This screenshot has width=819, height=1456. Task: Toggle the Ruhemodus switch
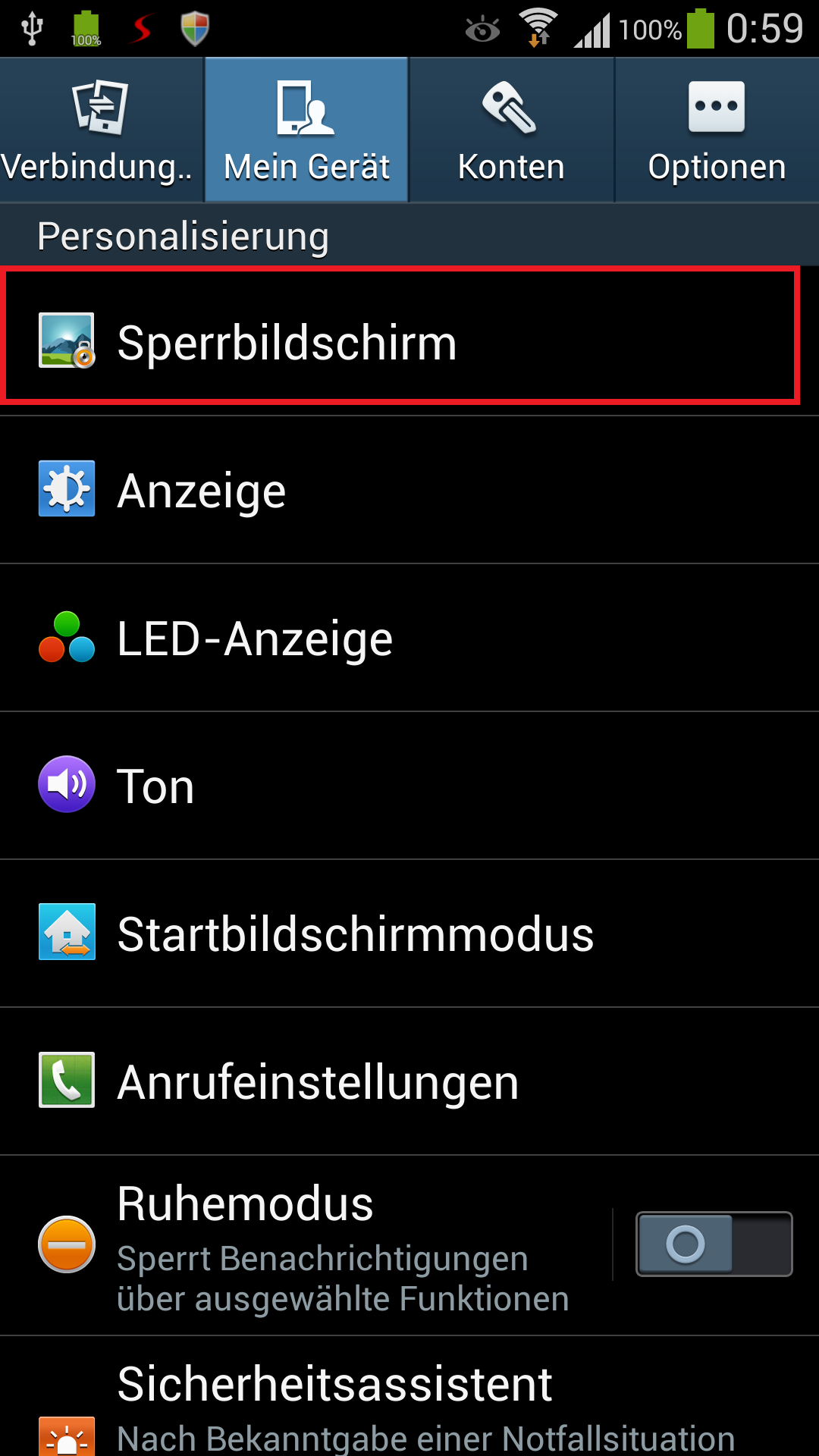click(x=714, y=1244)
